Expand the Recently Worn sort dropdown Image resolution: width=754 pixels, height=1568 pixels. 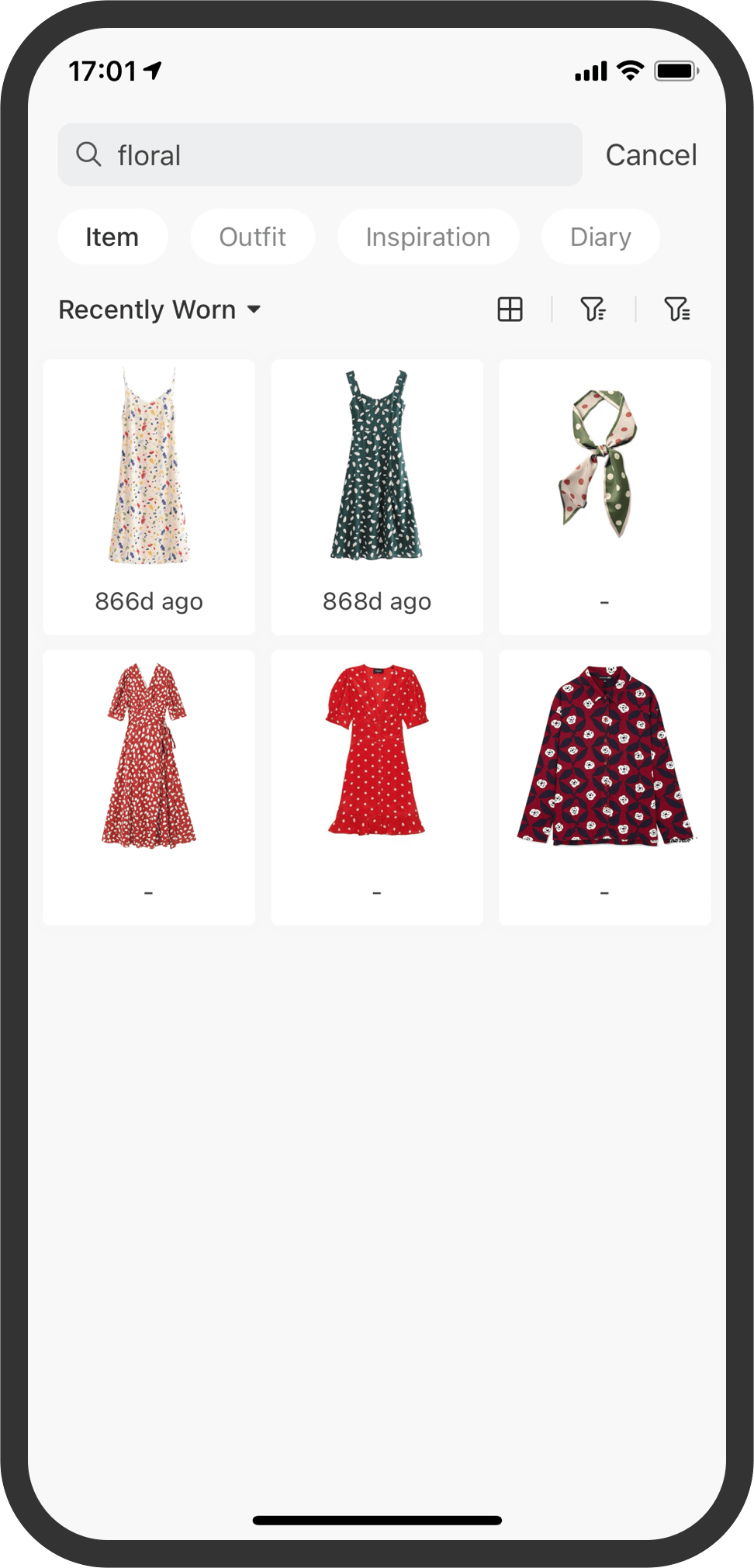[160, 310]
